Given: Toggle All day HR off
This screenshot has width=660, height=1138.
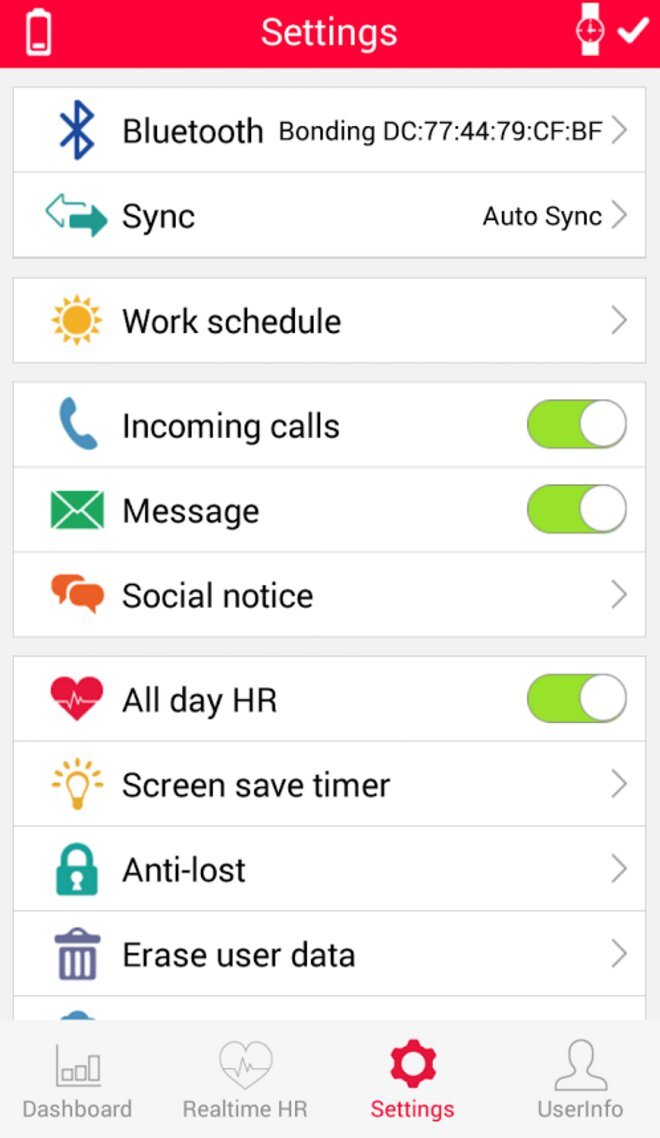Looking at the screenshot, I should (576, 700).
